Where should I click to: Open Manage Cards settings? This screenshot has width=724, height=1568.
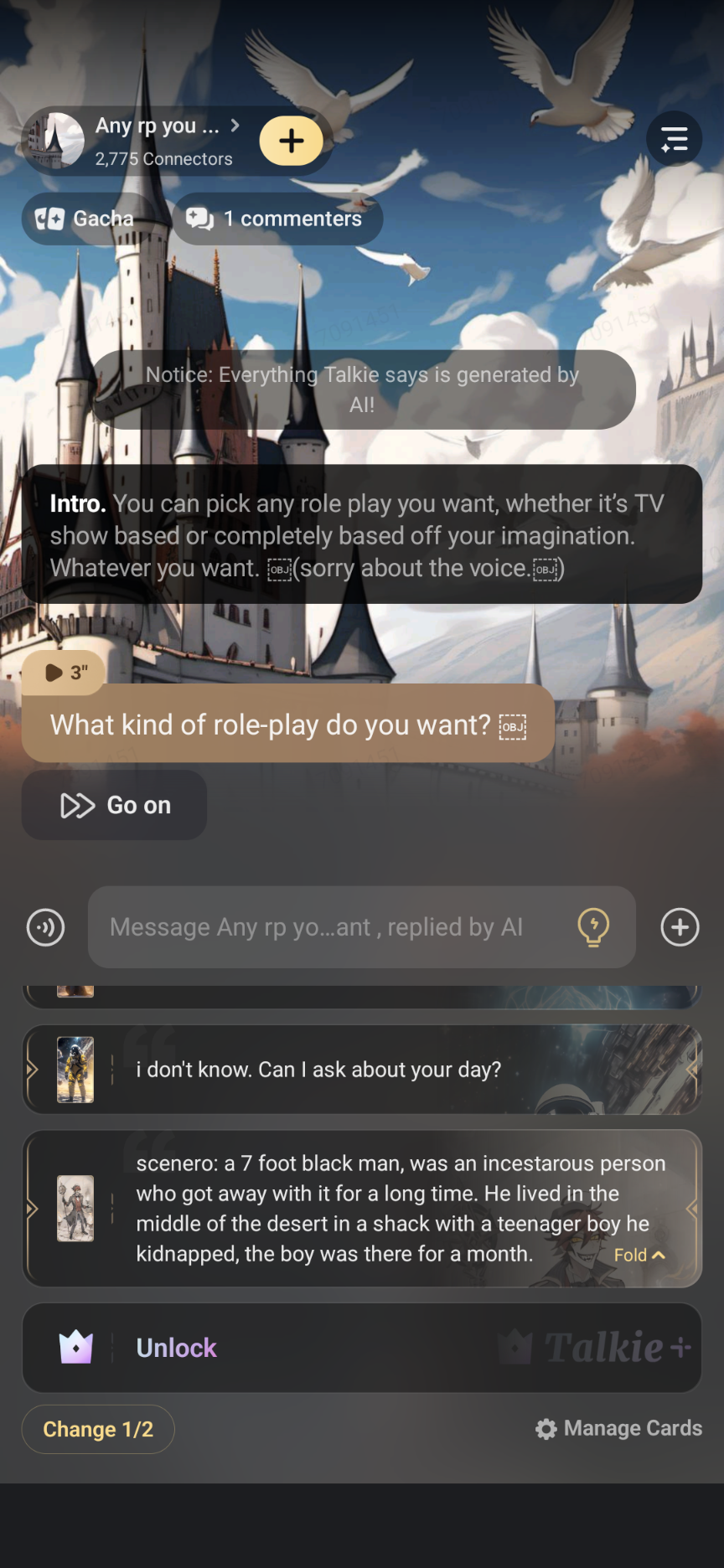tap(619, 1428)
